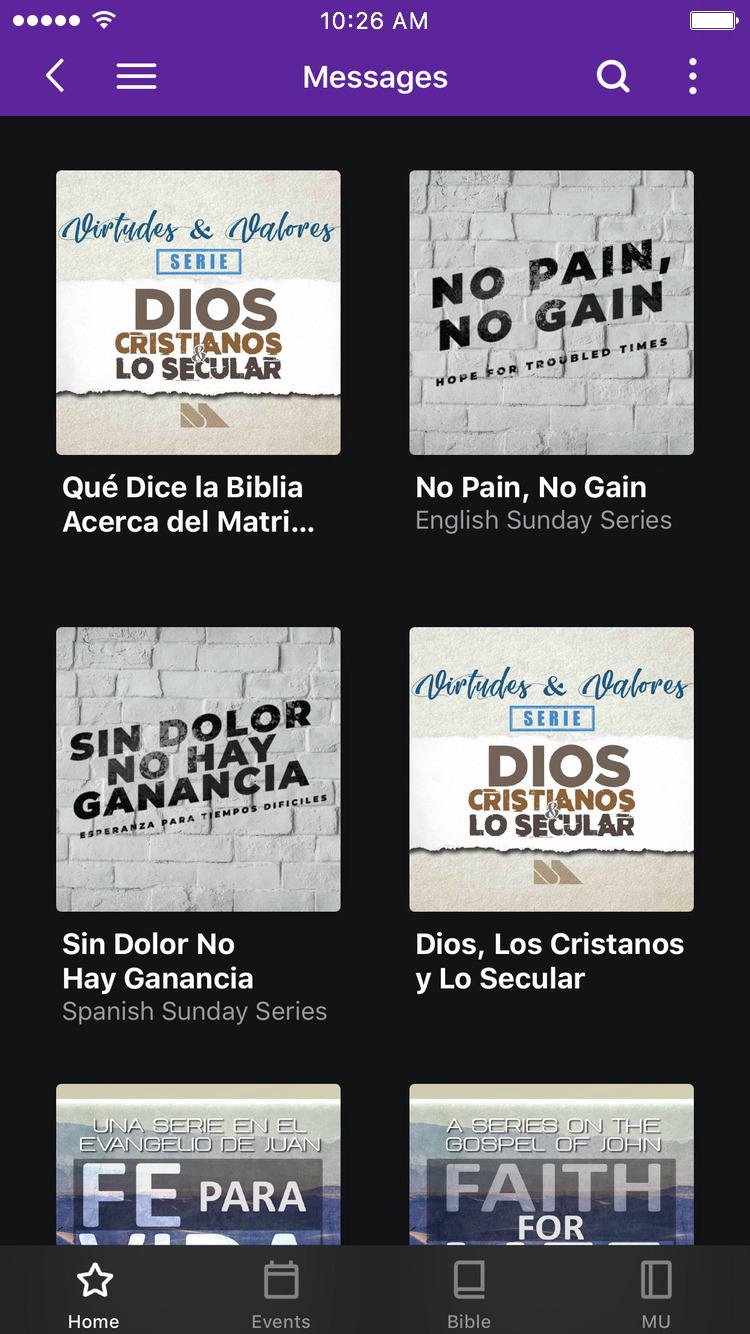The height and width of the screenshot is (1334, 750).
Task: Open the three-dot overflow menu
Action: point(692,76)
